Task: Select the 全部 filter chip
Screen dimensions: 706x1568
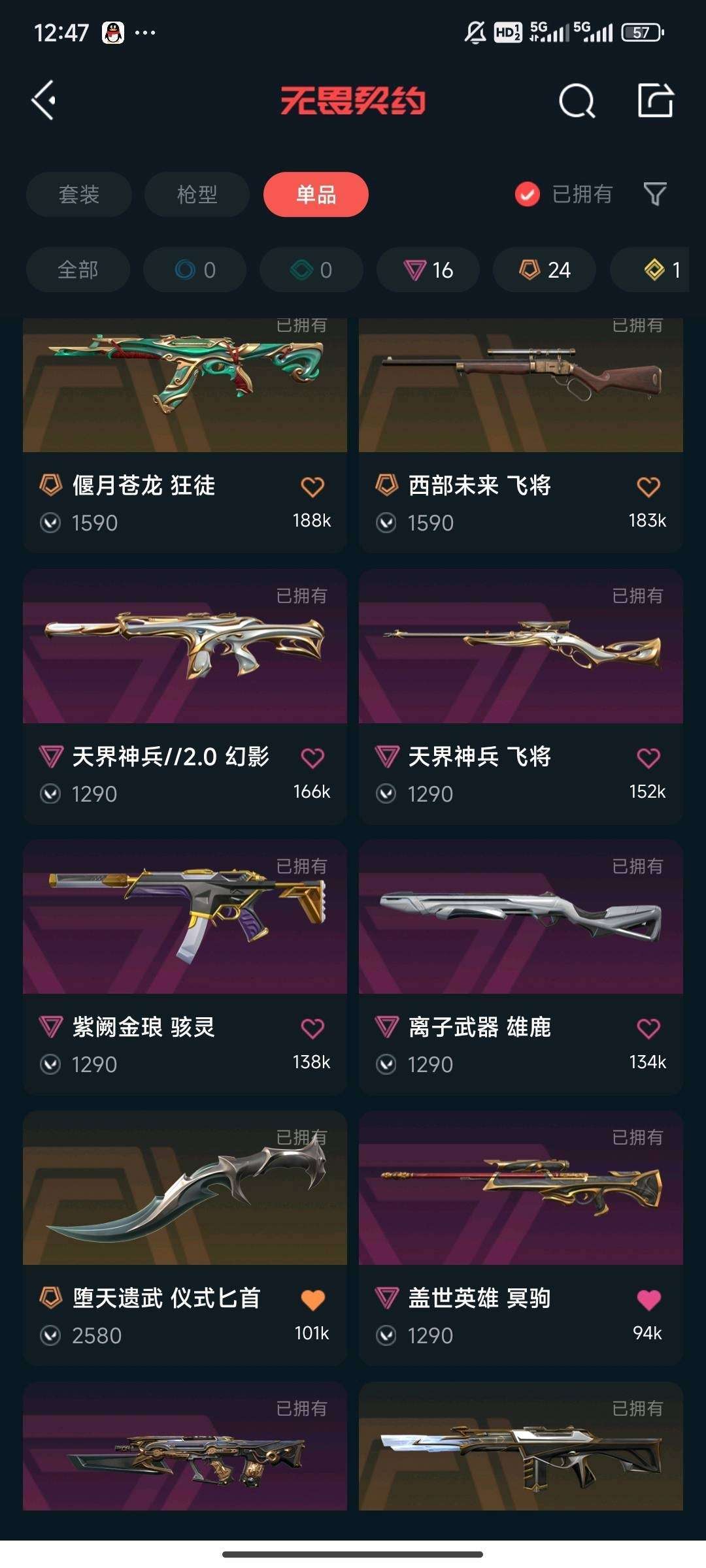Action: click(x=78, y=270)
